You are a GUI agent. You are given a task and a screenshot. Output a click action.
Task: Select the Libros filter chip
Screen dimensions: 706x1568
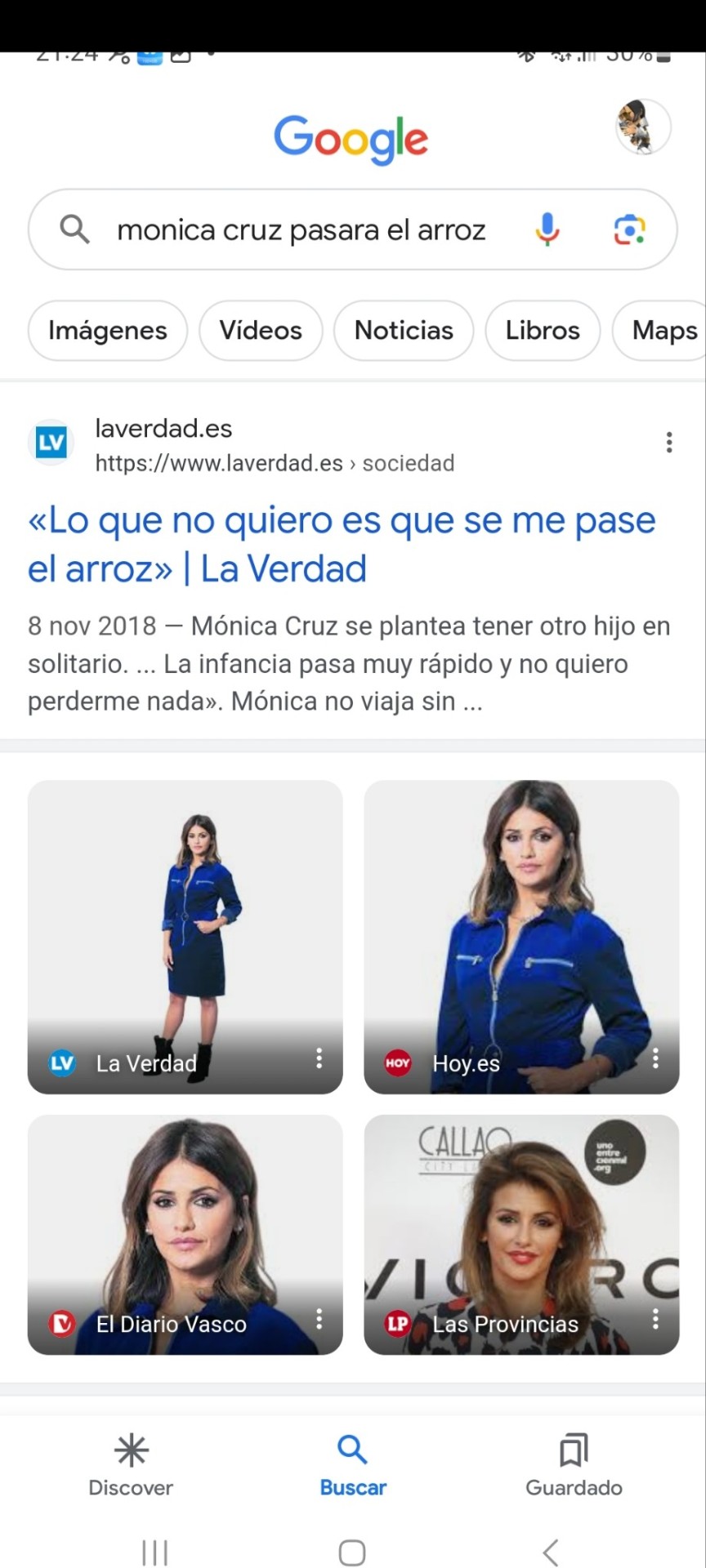(x=543, y=331)
